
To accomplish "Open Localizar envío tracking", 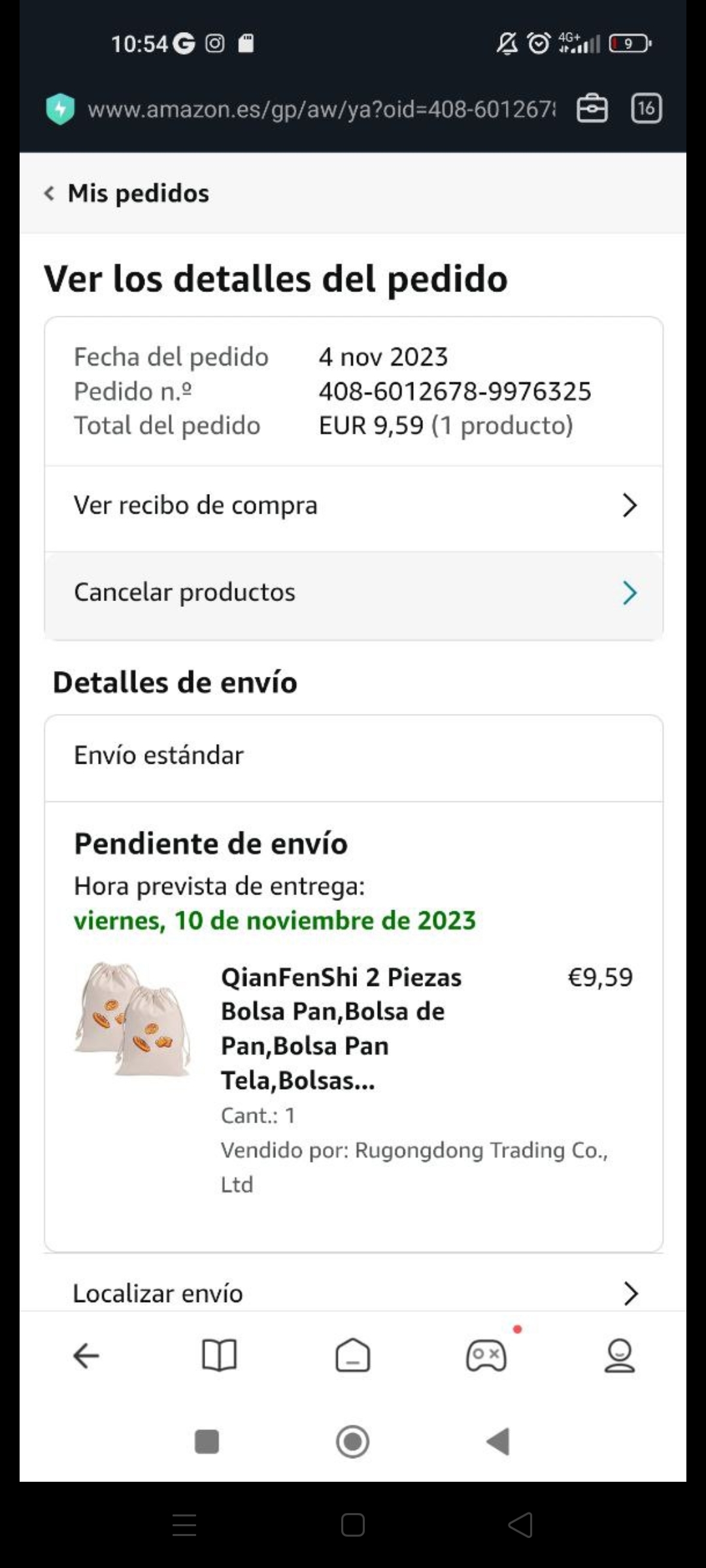I will coord(353,1294).
